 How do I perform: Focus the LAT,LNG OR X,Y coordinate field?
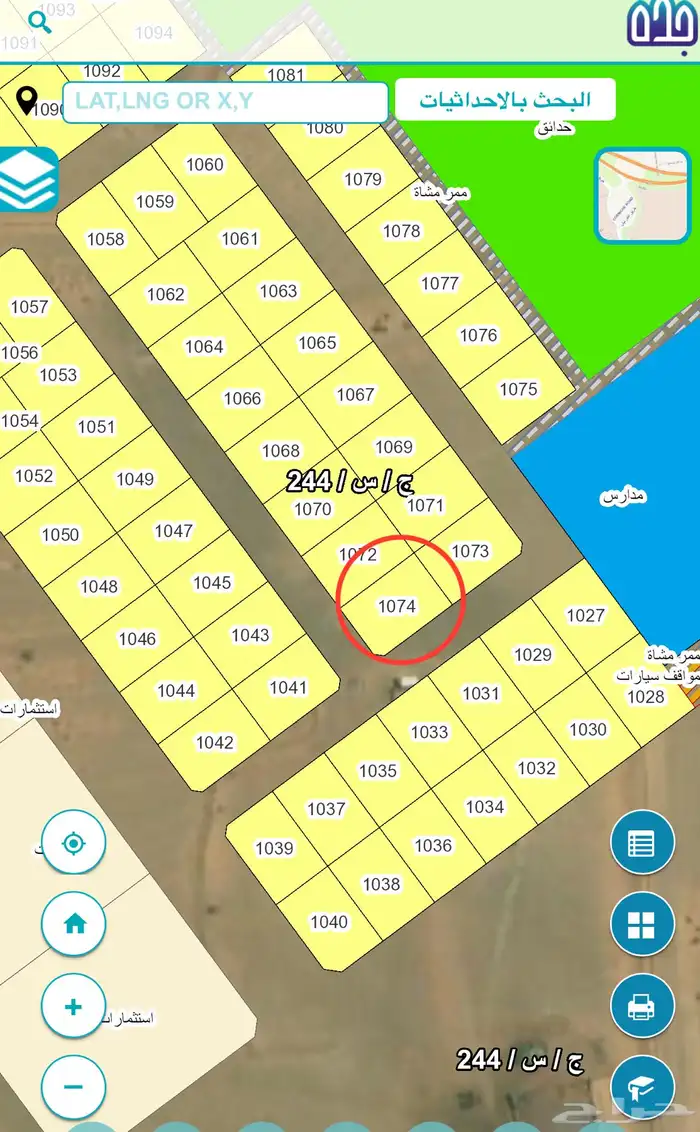click(x=225, y=102)
